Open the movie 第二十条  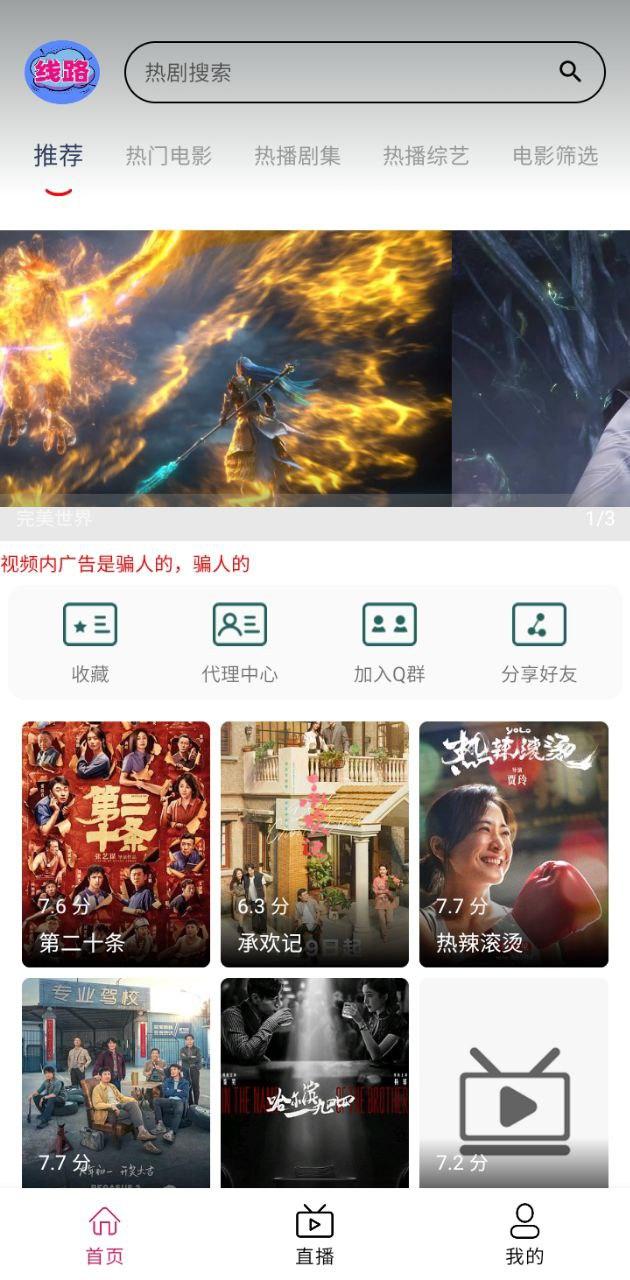(116, 843)
